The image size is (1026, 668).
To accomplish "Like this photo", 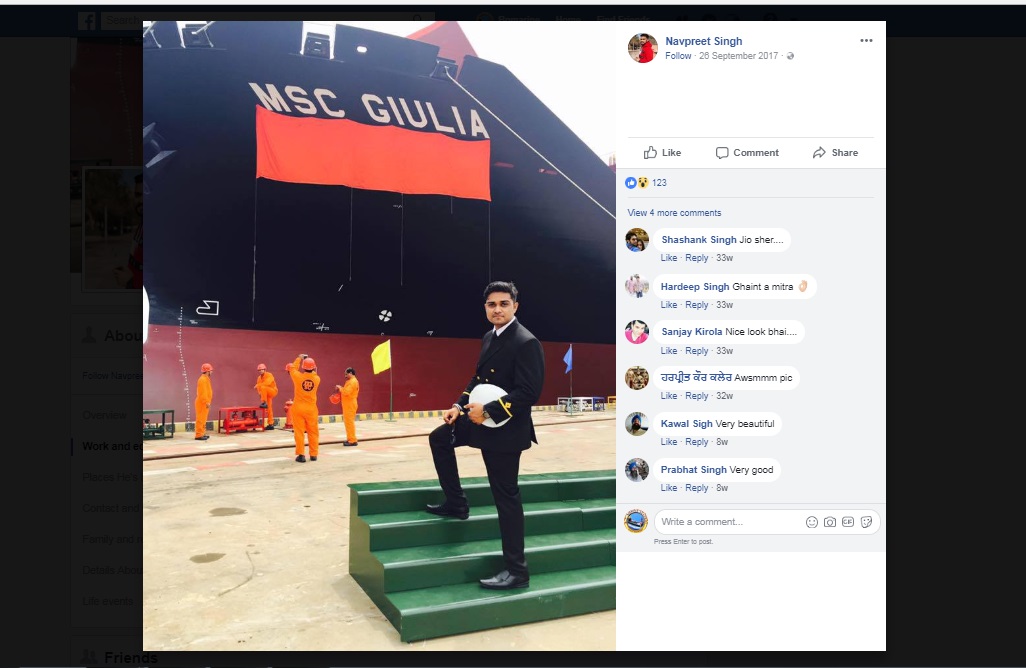I will (662, 153).
